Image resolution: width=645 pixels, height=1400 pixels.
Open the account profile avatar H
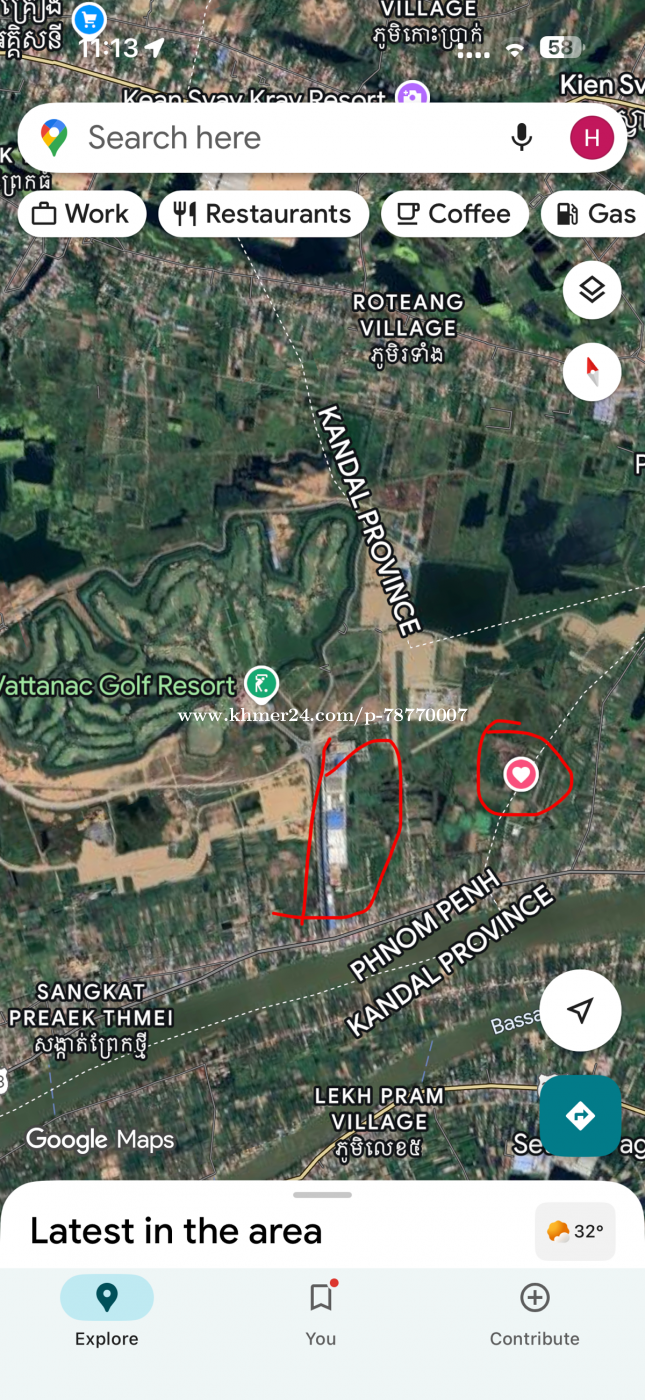[591, 138]
